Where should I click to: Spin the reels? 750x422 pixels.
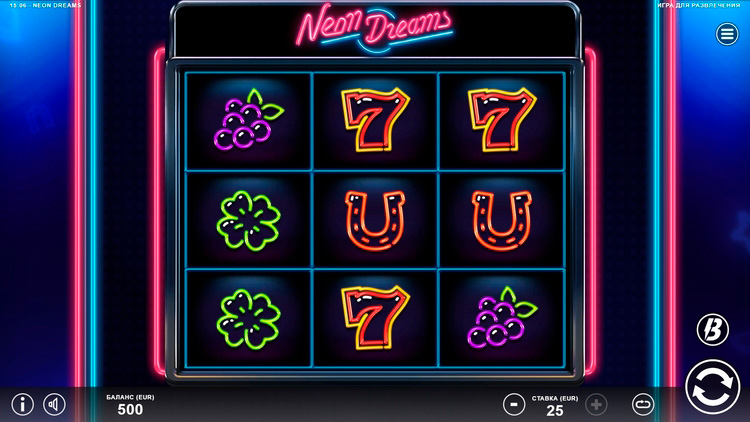tap(713, 387)
